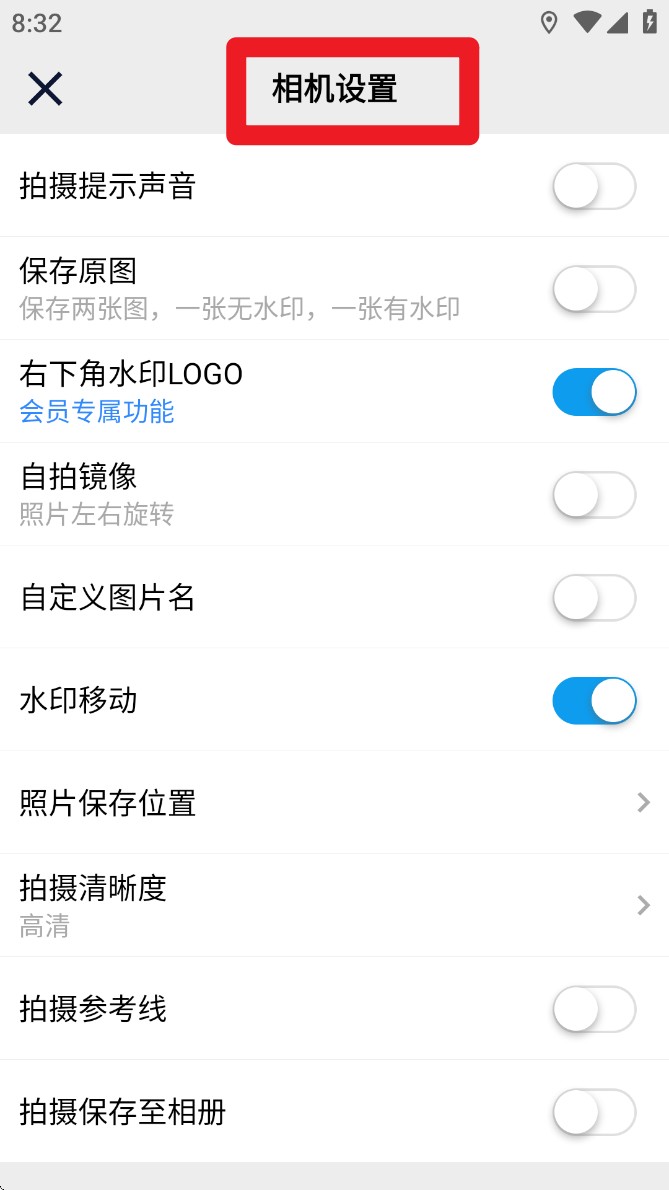The height and width of the screenshot is (1190, 669).
Task: Turn on 保存原图 switch
Action: coord(594,289)
